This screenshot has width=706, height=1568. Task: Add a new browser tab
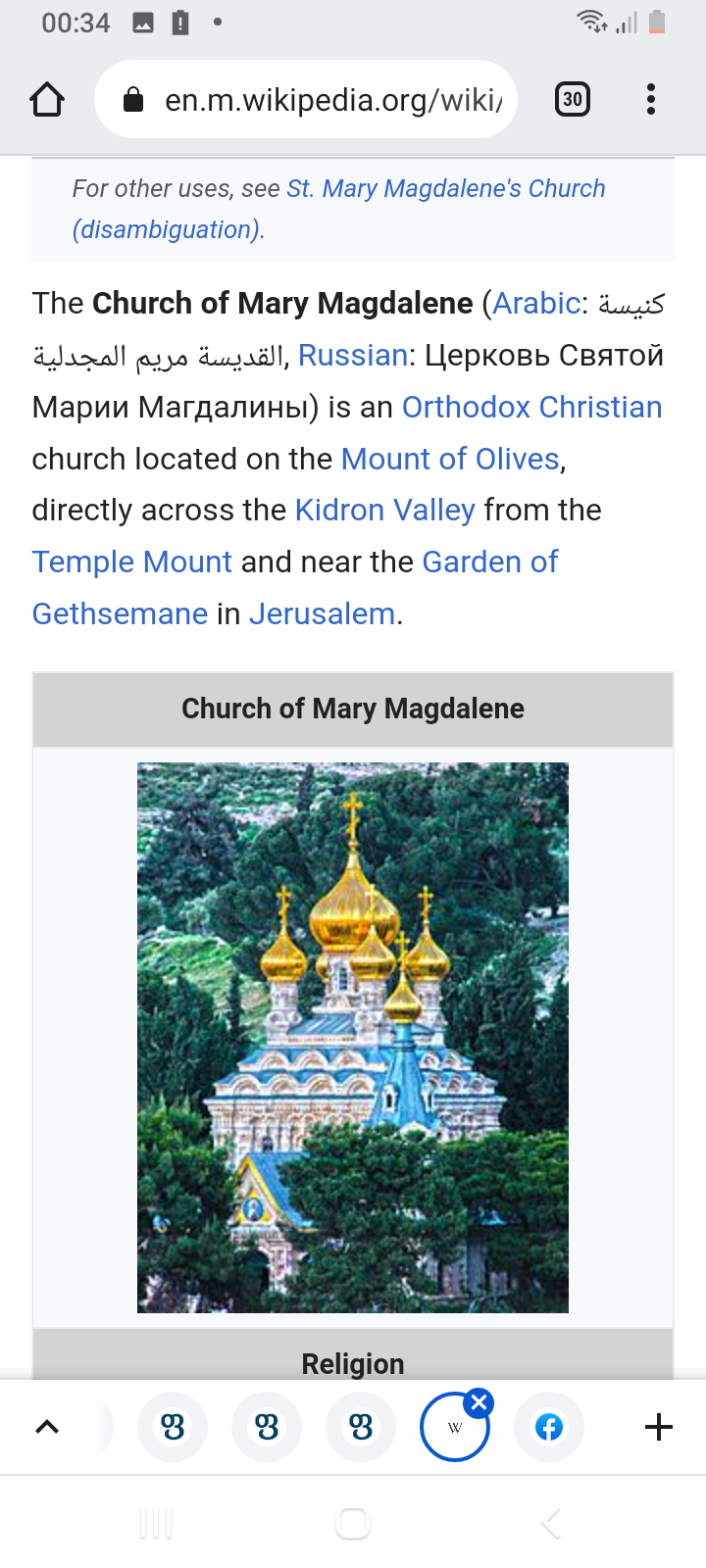[x=659, y=1427]
